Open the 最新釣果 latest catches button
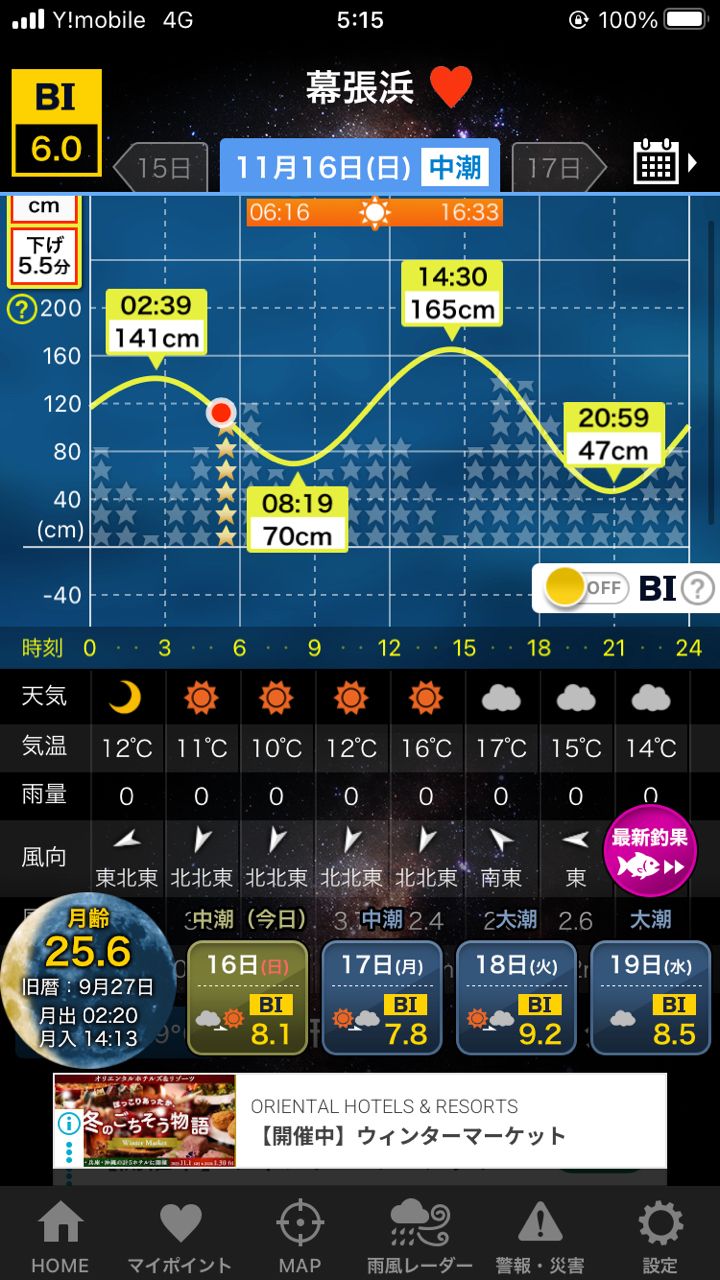The image size is (720, 1280). tap(650, 851)
